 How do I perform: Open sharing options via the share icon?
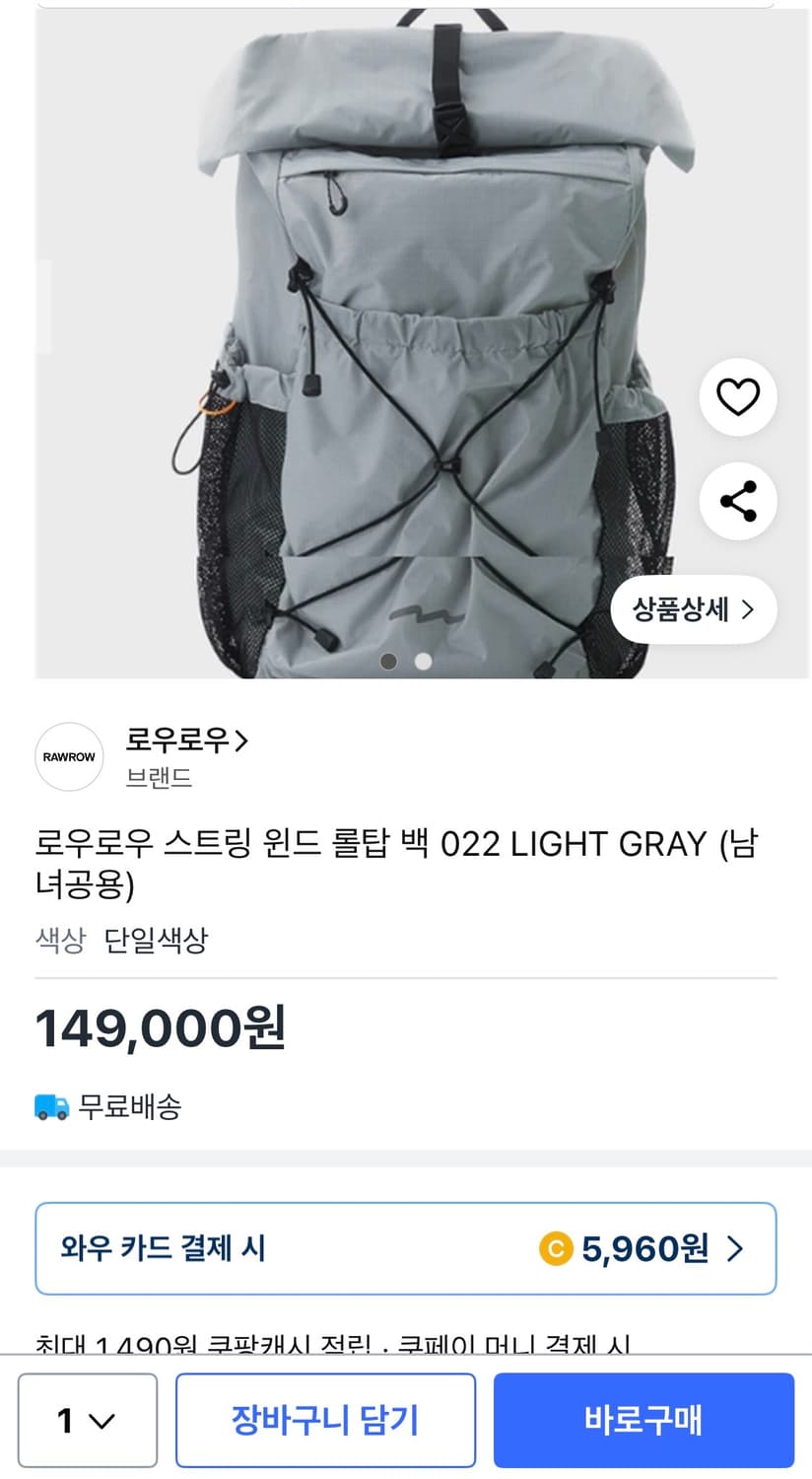738,501
